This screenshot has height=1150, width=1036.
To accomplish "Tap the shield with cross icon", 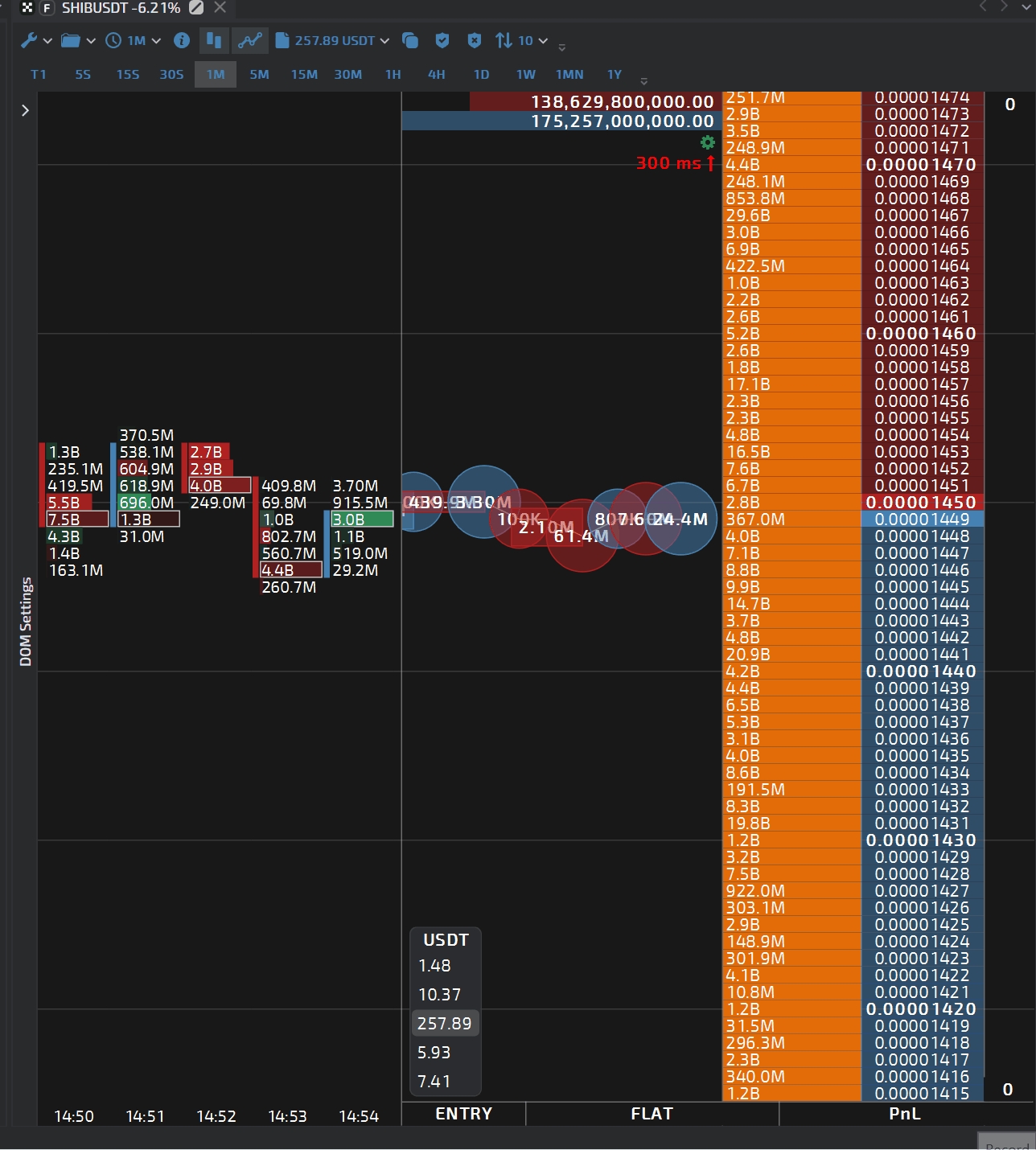I will coord(475,40).
